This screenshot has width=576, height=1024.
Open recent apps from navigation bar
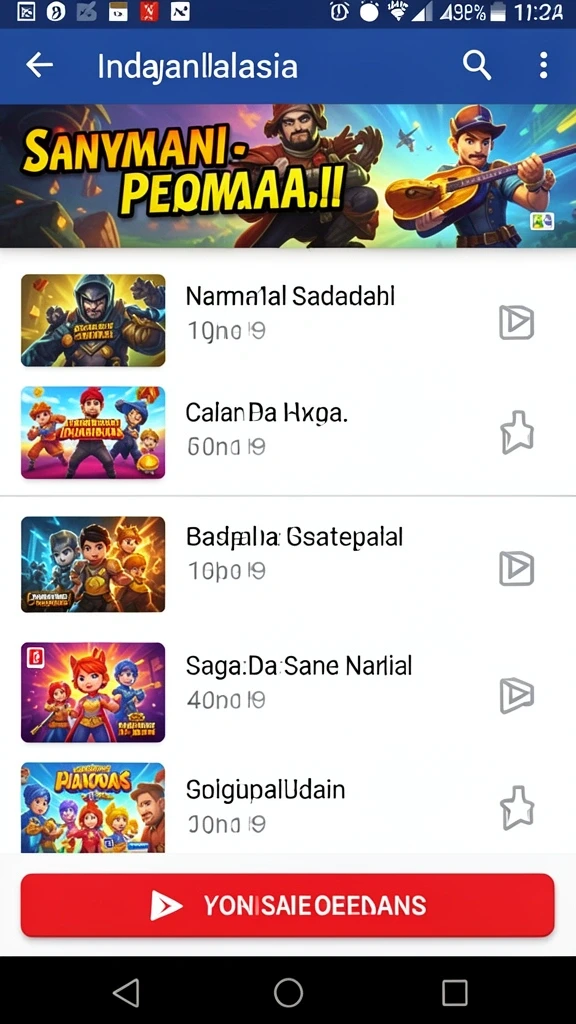(x=455, y=993)
